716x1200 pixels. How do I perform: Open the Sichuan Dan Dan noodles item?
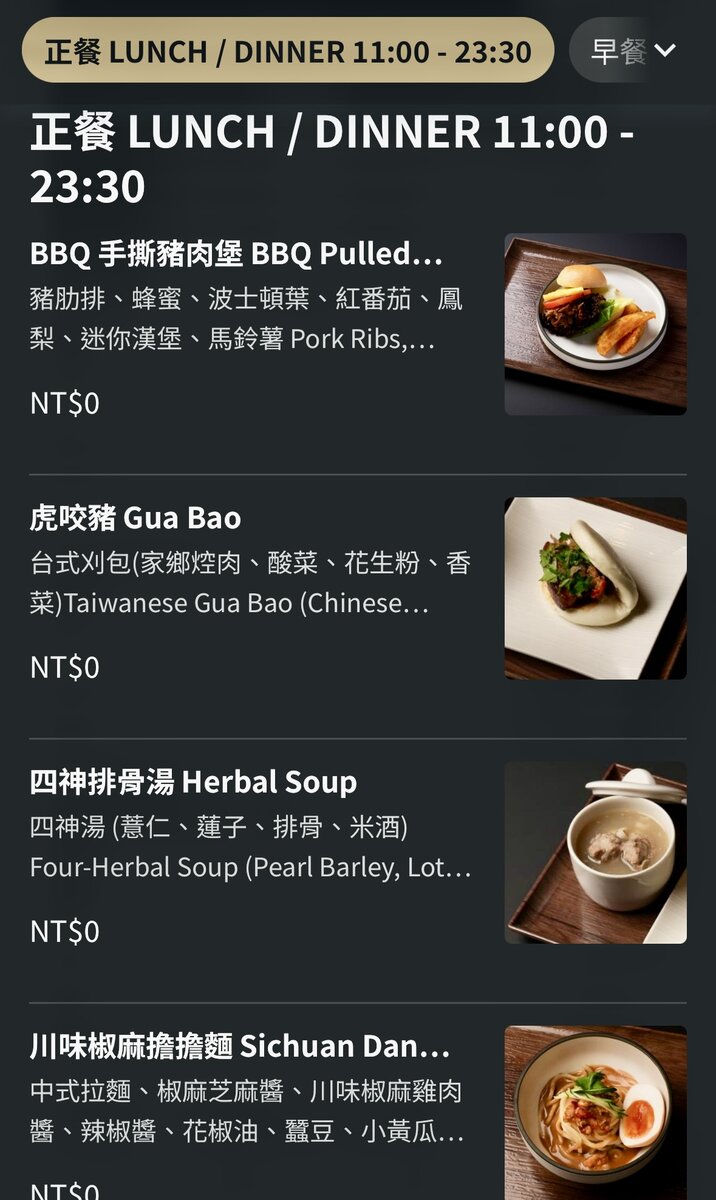point(358,1112)
